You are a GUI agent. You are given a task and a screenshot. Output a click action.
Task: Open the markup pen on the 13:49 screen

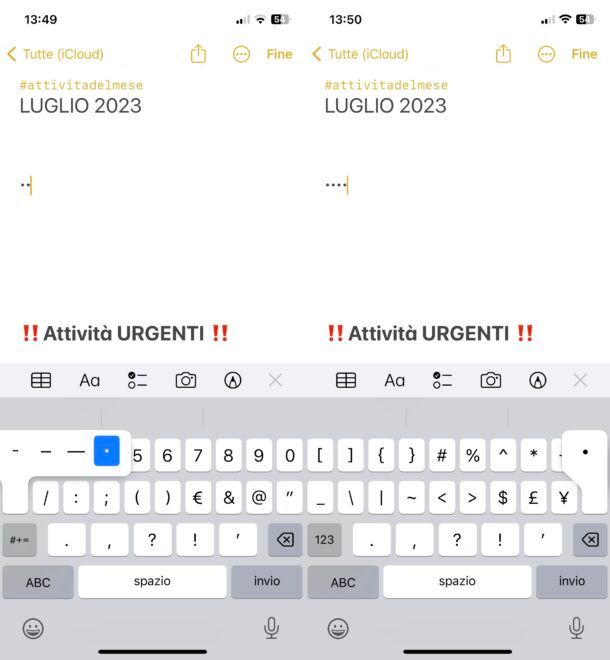click(x=233, y=380)
